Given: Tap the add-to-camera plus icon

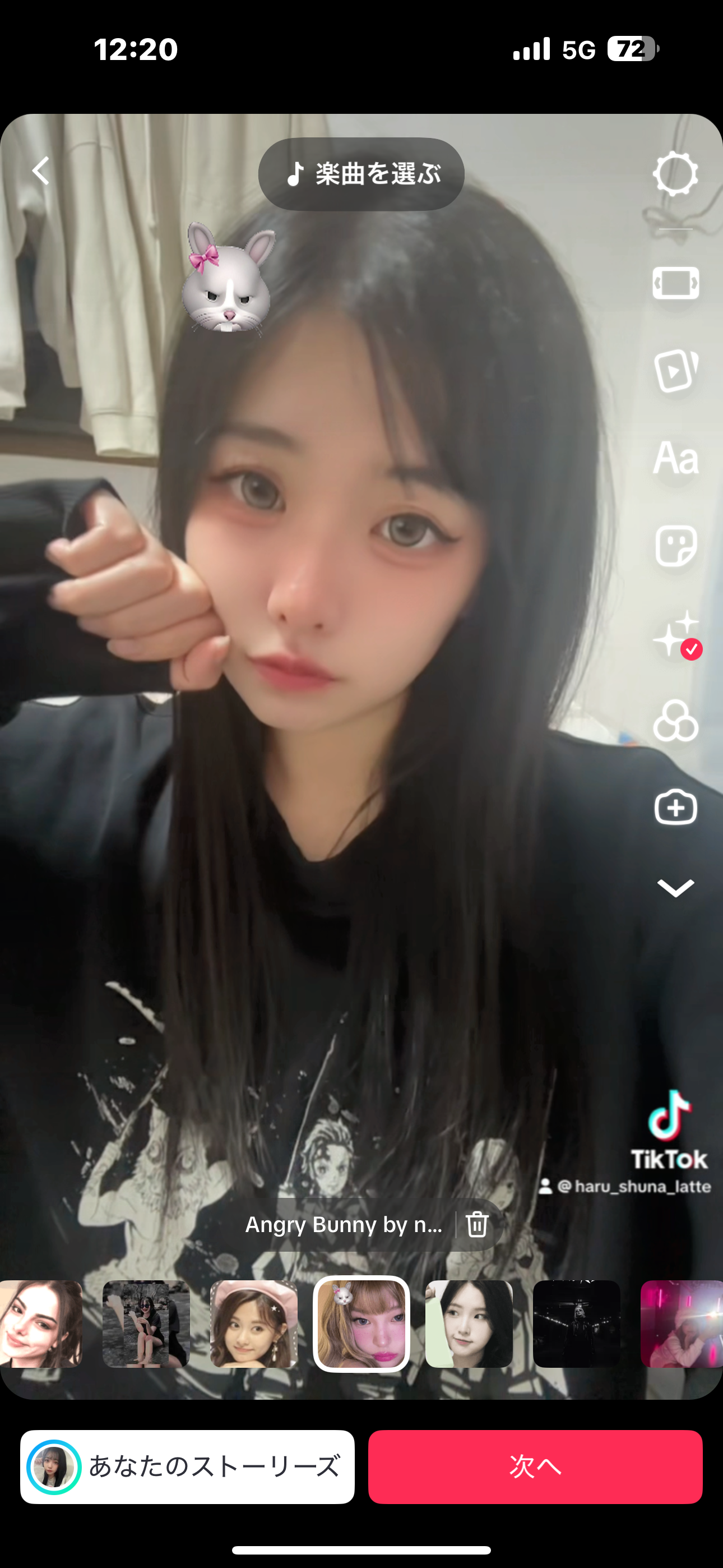Looking at the screenshot, I should [x=675, y=808].
